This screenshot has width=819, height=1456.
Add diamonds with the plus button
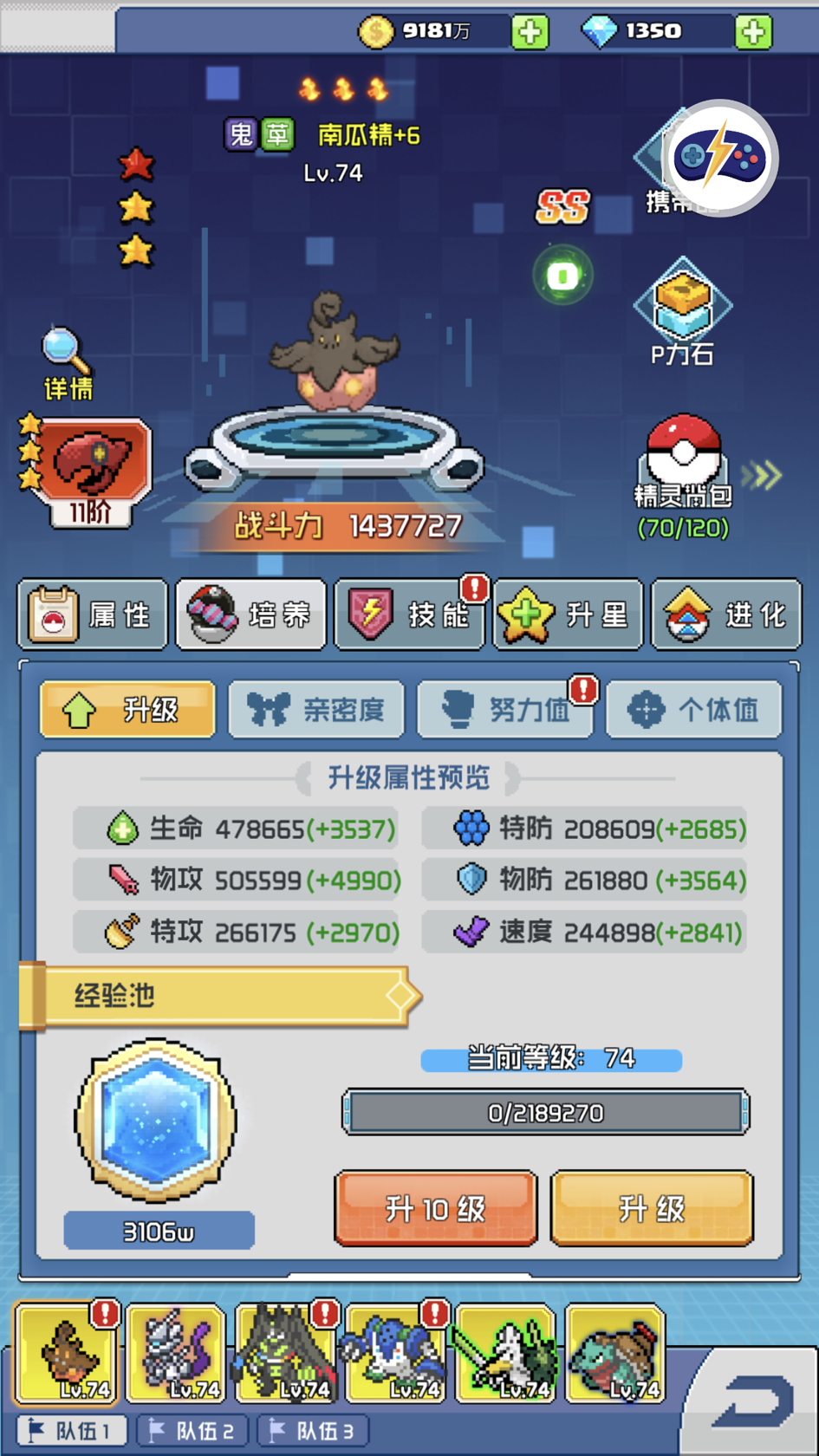click(753, 32)
